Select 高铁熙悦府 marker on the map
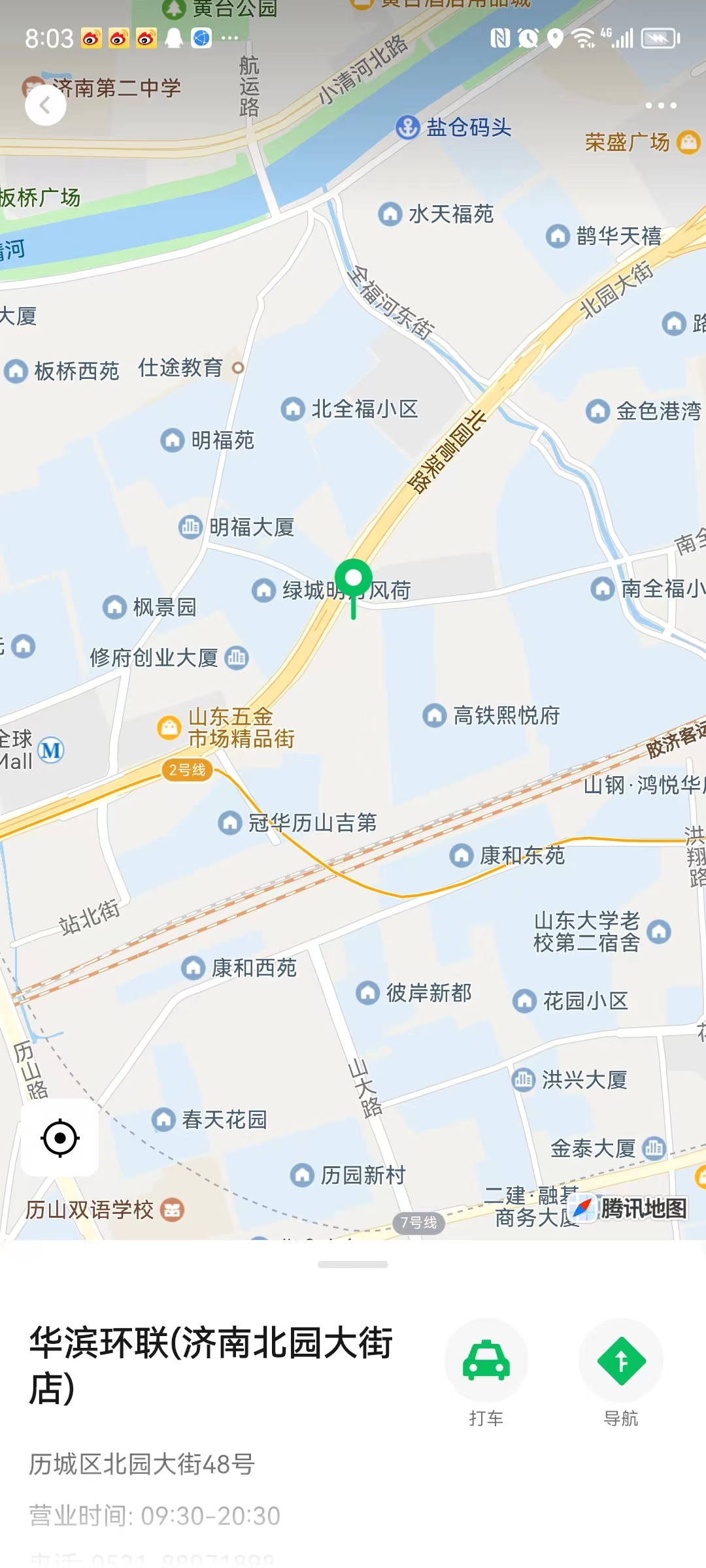 tap(434, 715)
